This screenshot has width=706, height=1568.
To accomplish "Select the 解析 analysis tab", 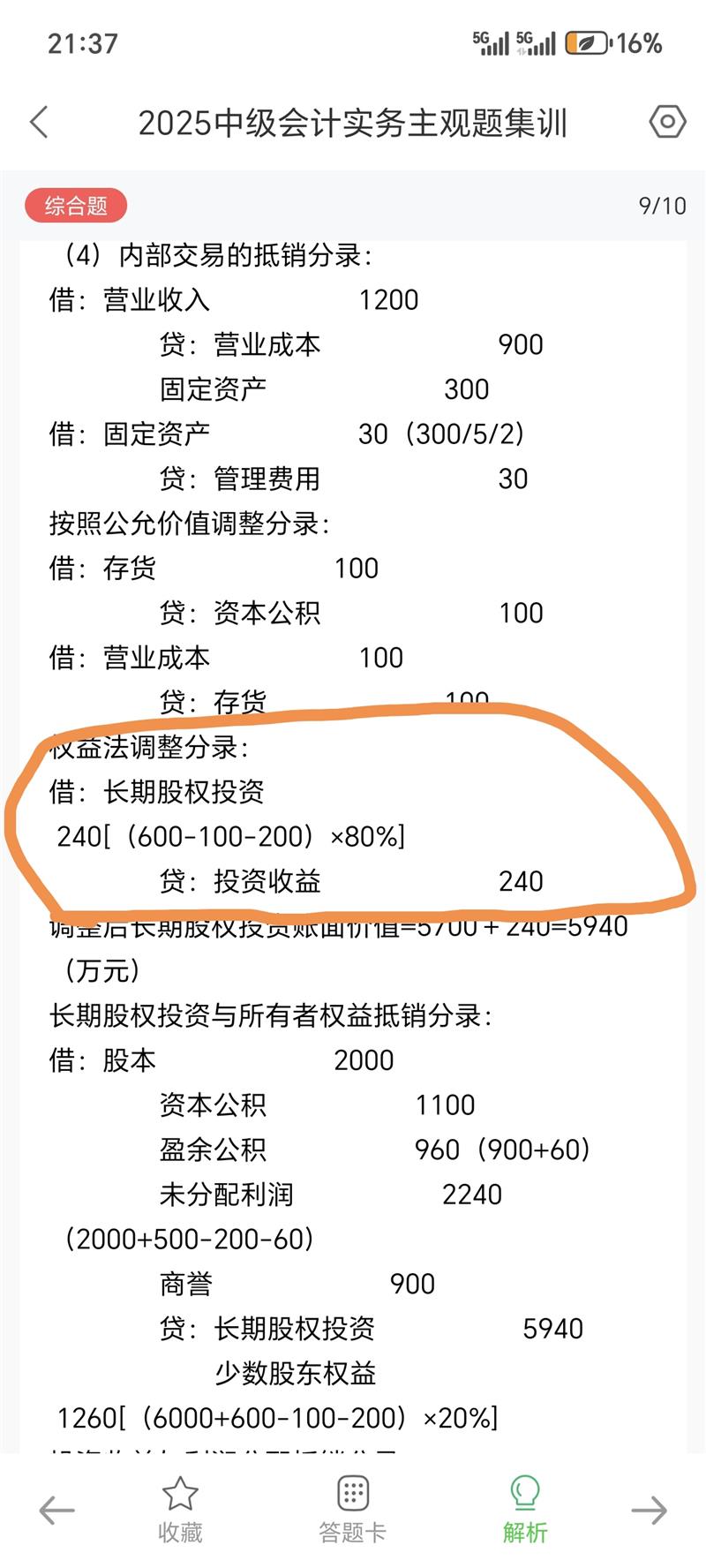I will [x=525, y=1510].
